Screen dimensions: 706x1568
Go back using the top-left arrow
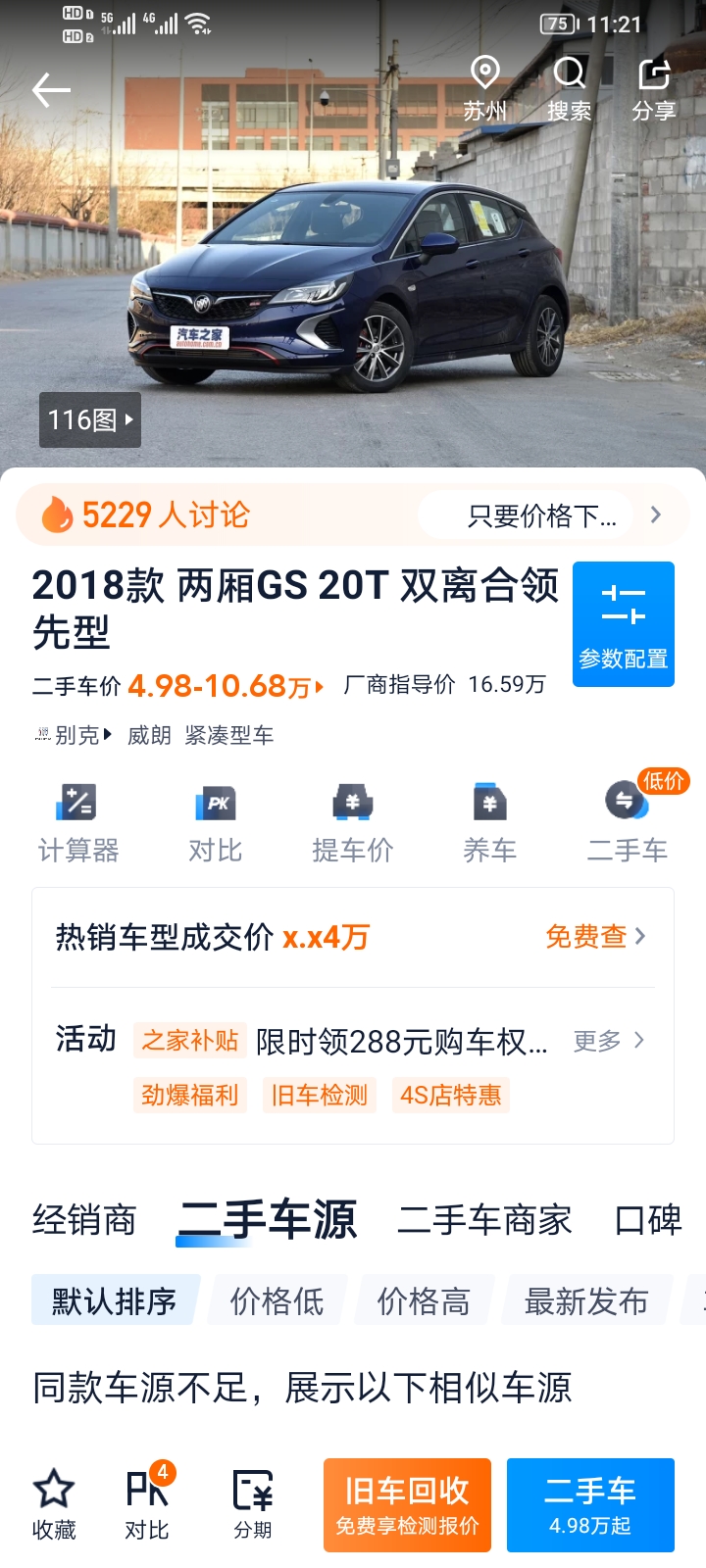tap(51, 90)
